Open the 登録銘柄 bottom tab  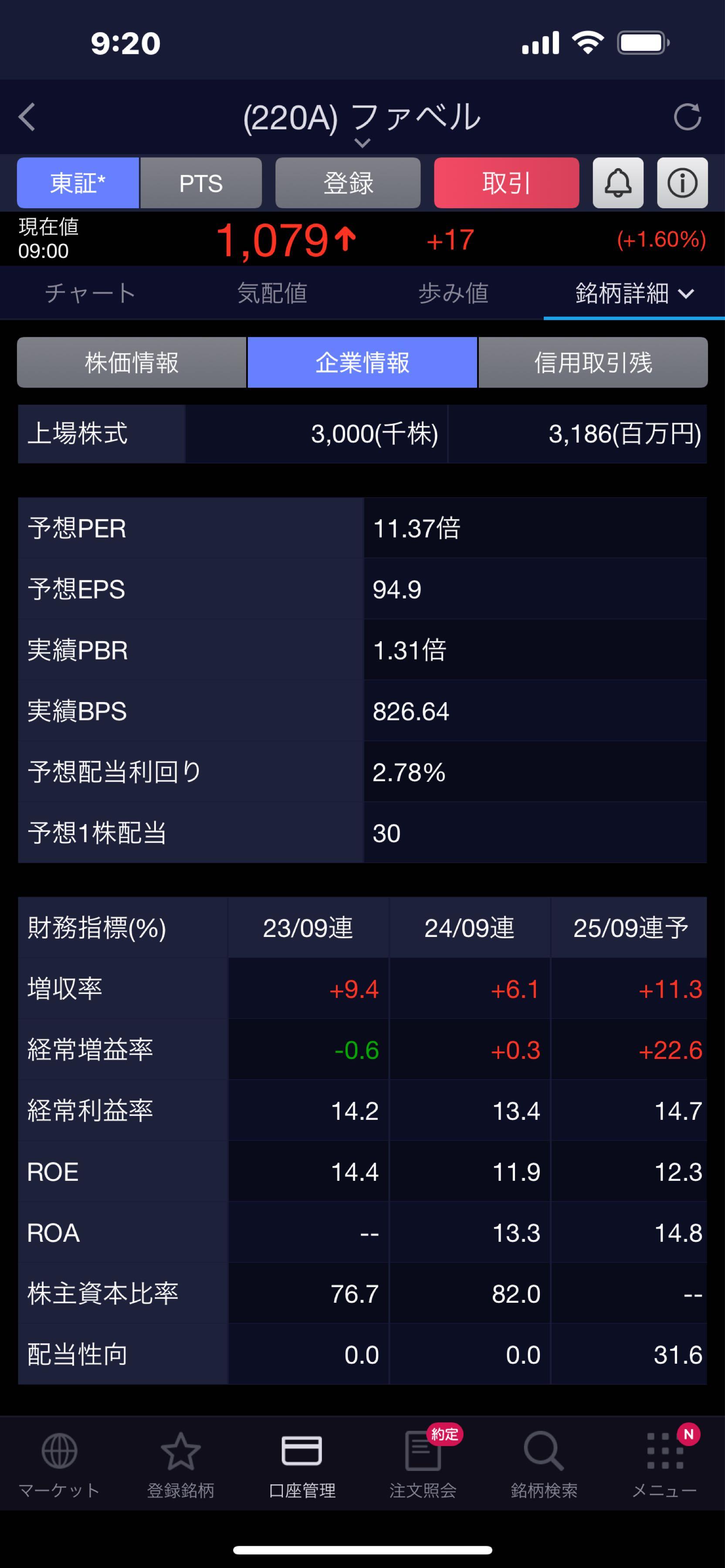[180, 1464]
